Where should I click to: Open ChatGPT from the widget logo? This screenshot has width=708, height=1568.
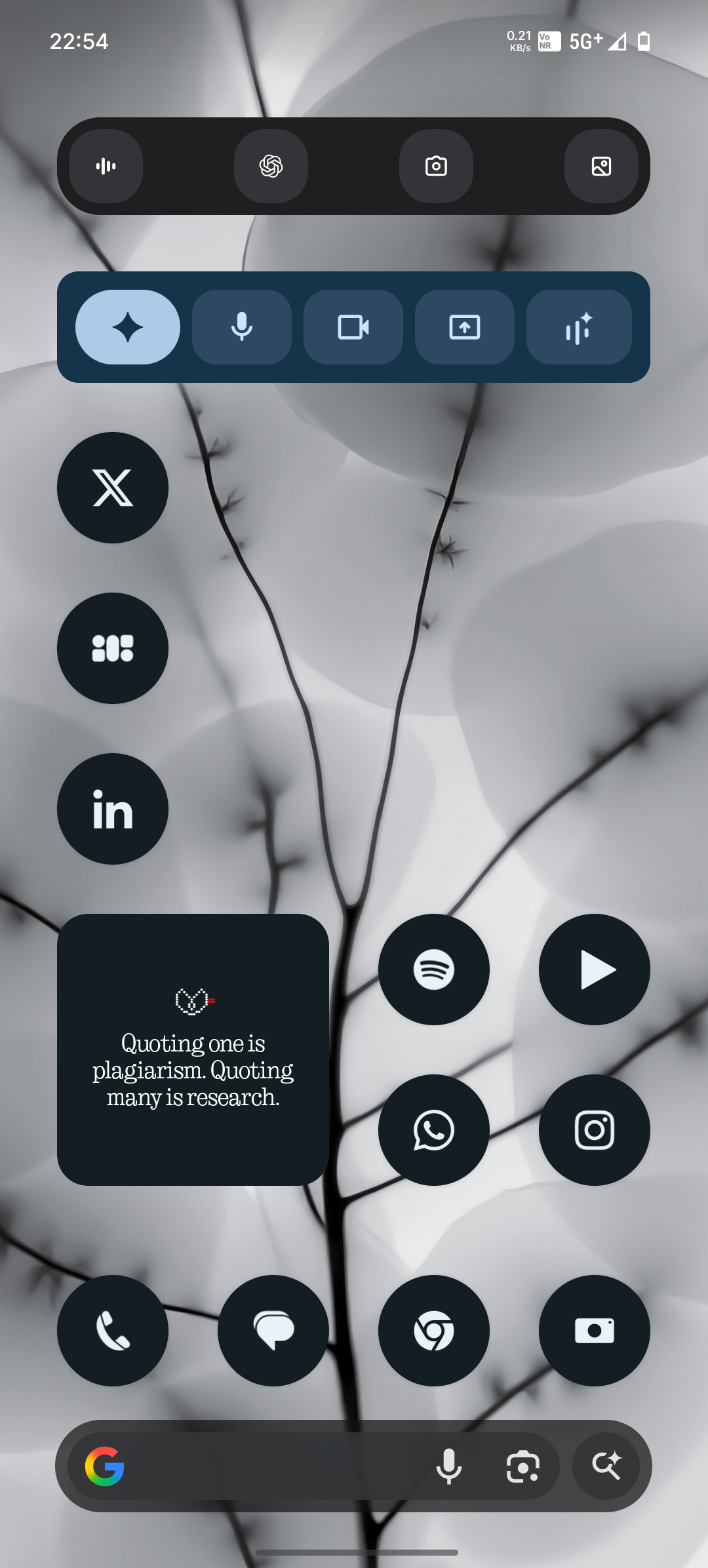click(271, 166)
